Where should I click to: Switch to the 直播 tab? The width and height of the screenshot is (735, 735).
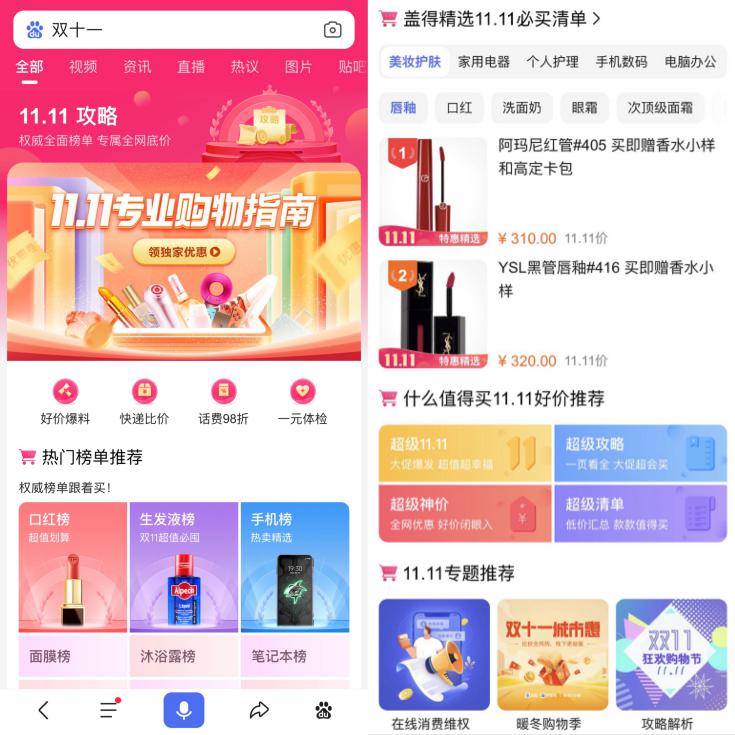[190, 67]
